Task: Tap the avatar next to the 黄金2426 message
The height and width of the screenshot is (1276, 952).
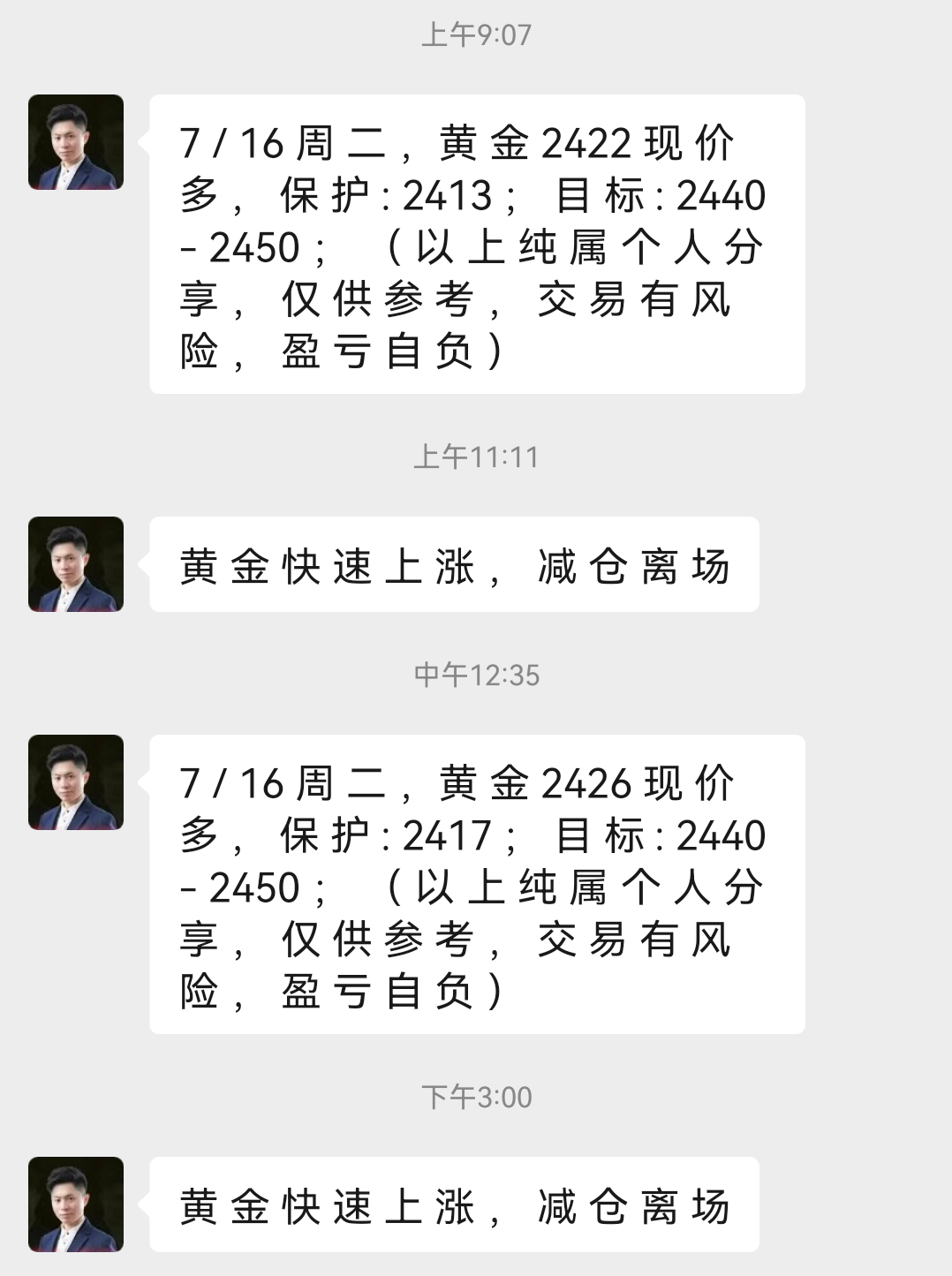Action: pos(76,782)
